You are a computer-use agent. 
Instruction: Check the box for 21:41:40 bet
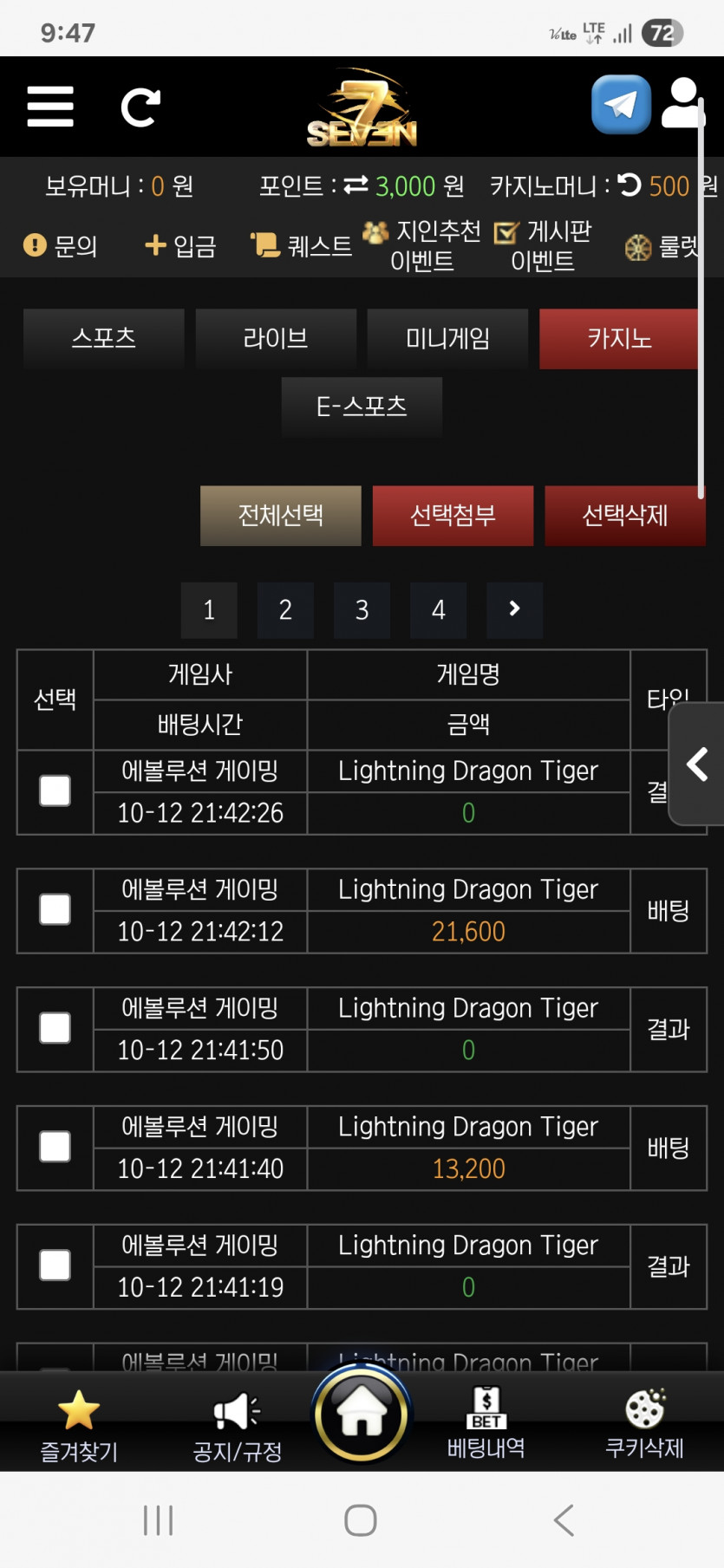pyautogui.click(x=55, y=1147)
